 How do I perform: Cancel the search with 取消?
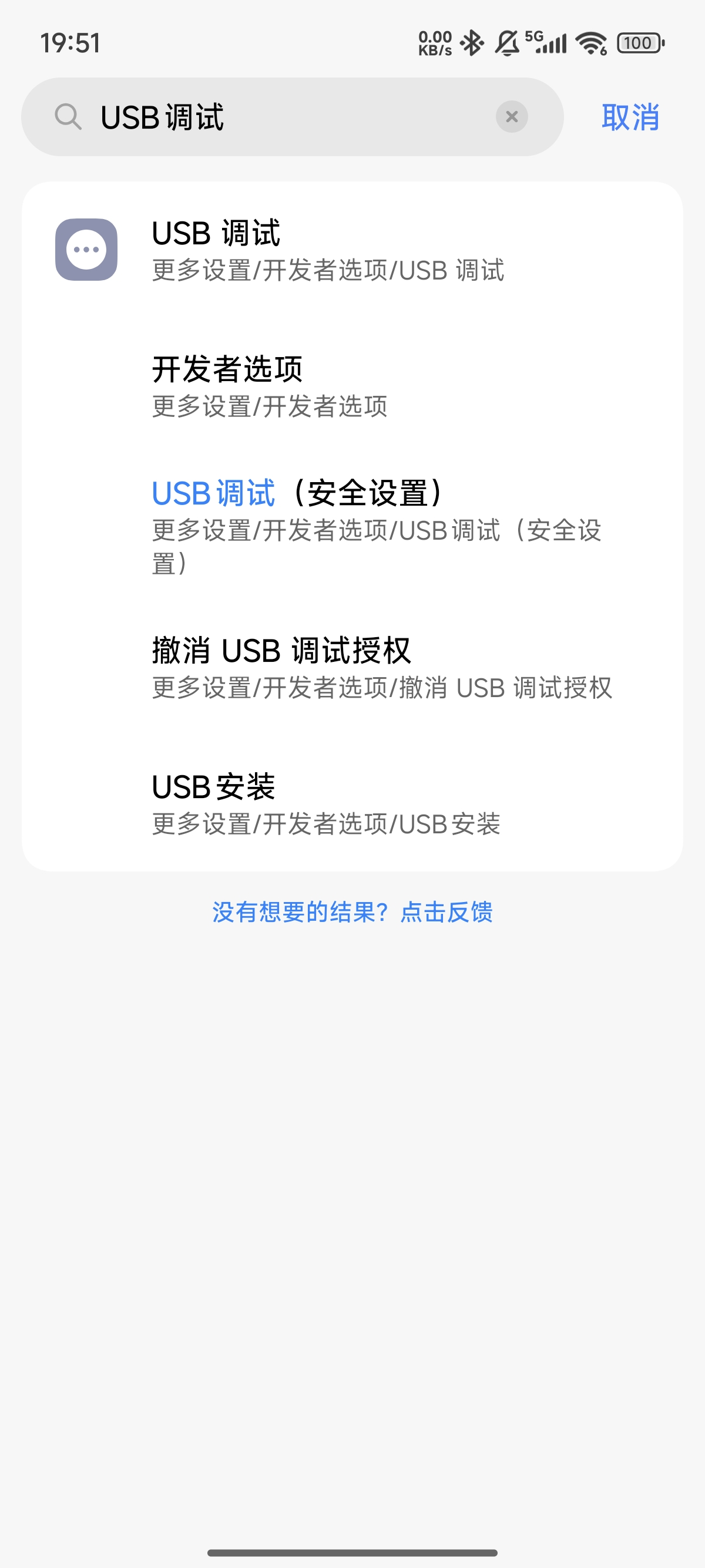coord(630,117)
